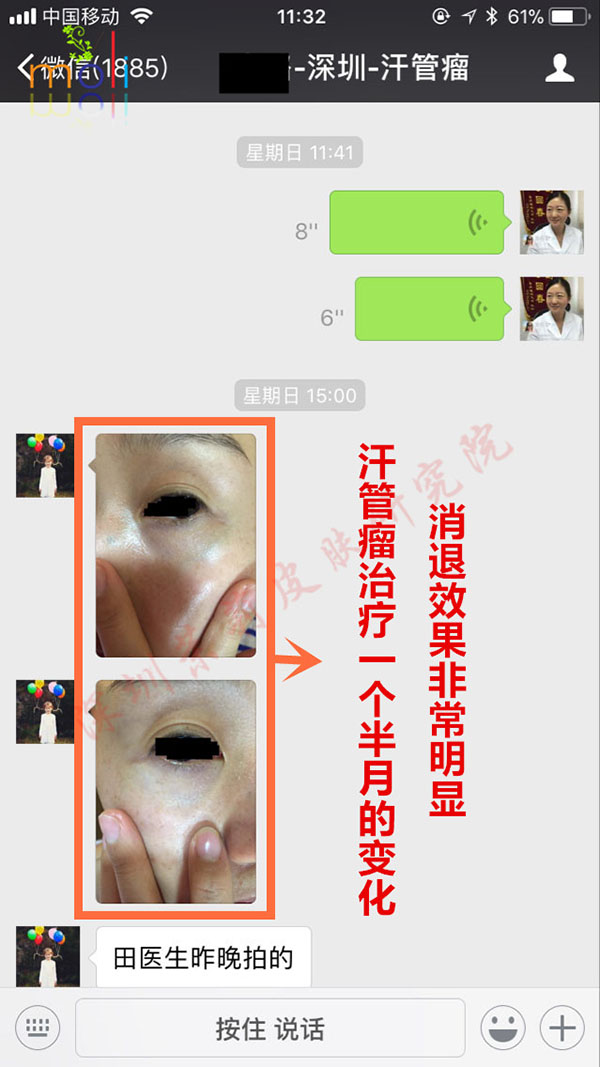Tap the 按住 说话 hold-to-talk button
Image resolution: width=600 pixels, height=1067 pixels.
point(270,1027)
